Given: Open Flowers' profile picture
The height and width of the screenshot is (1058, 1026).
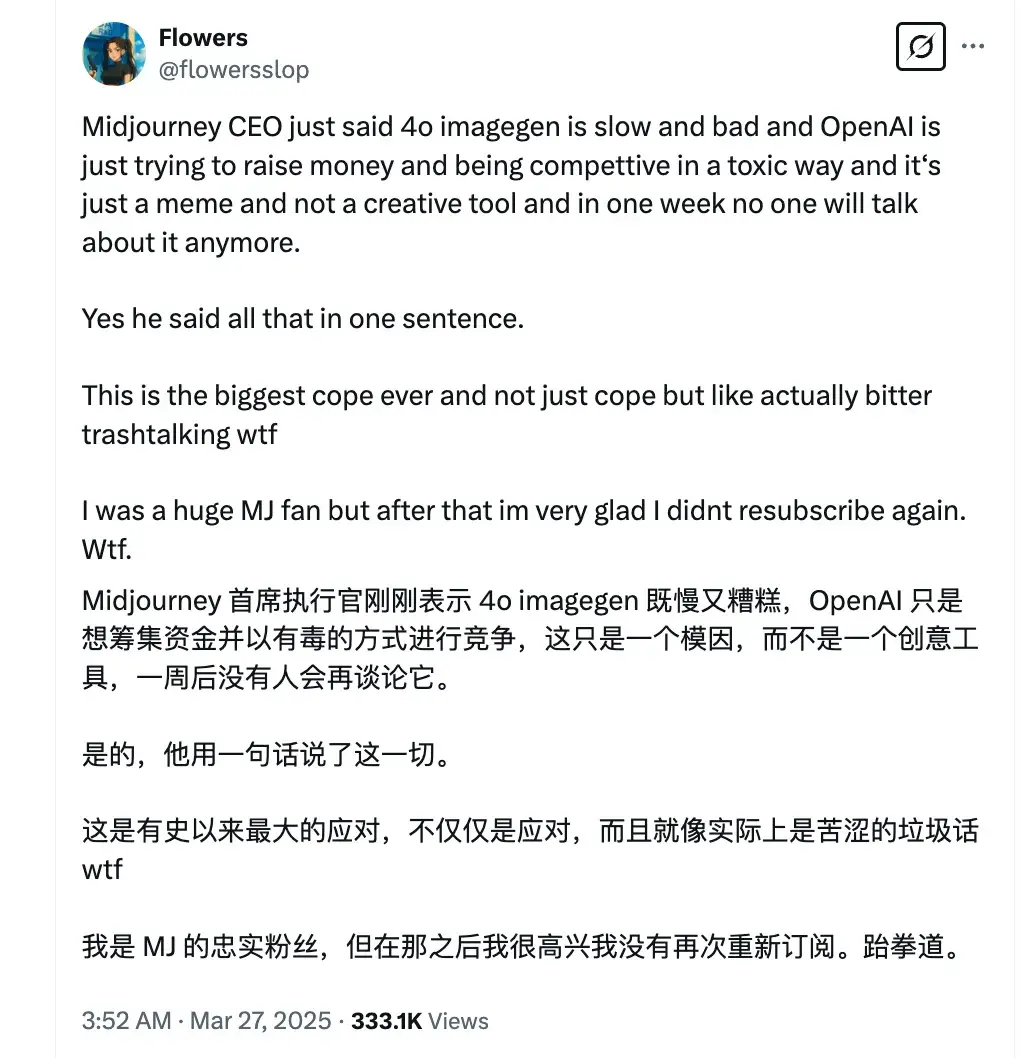Looking at the screenshot, I should pos(114,54).
